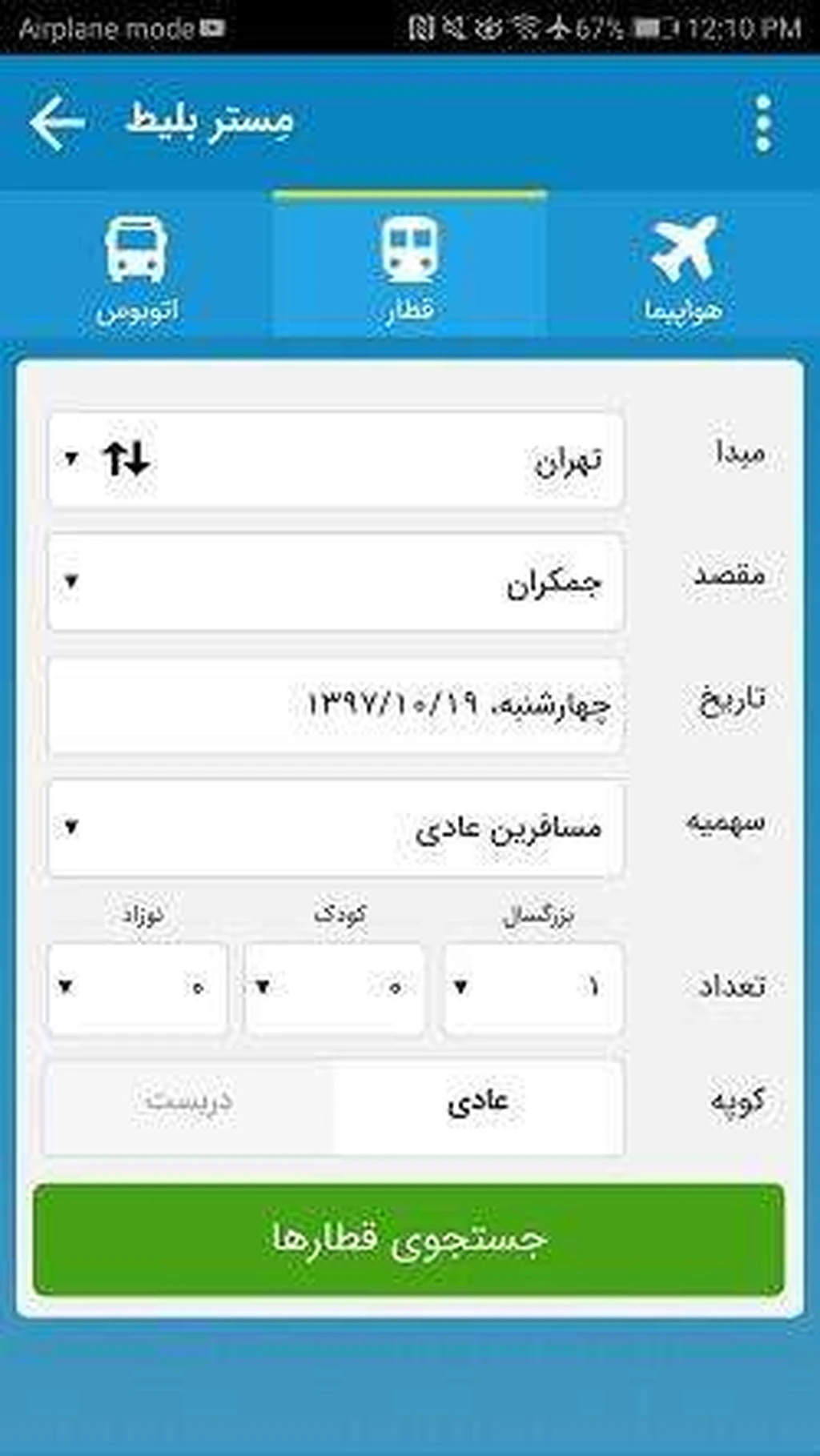Open the three-dot overflow menu

tap(763, 124)
